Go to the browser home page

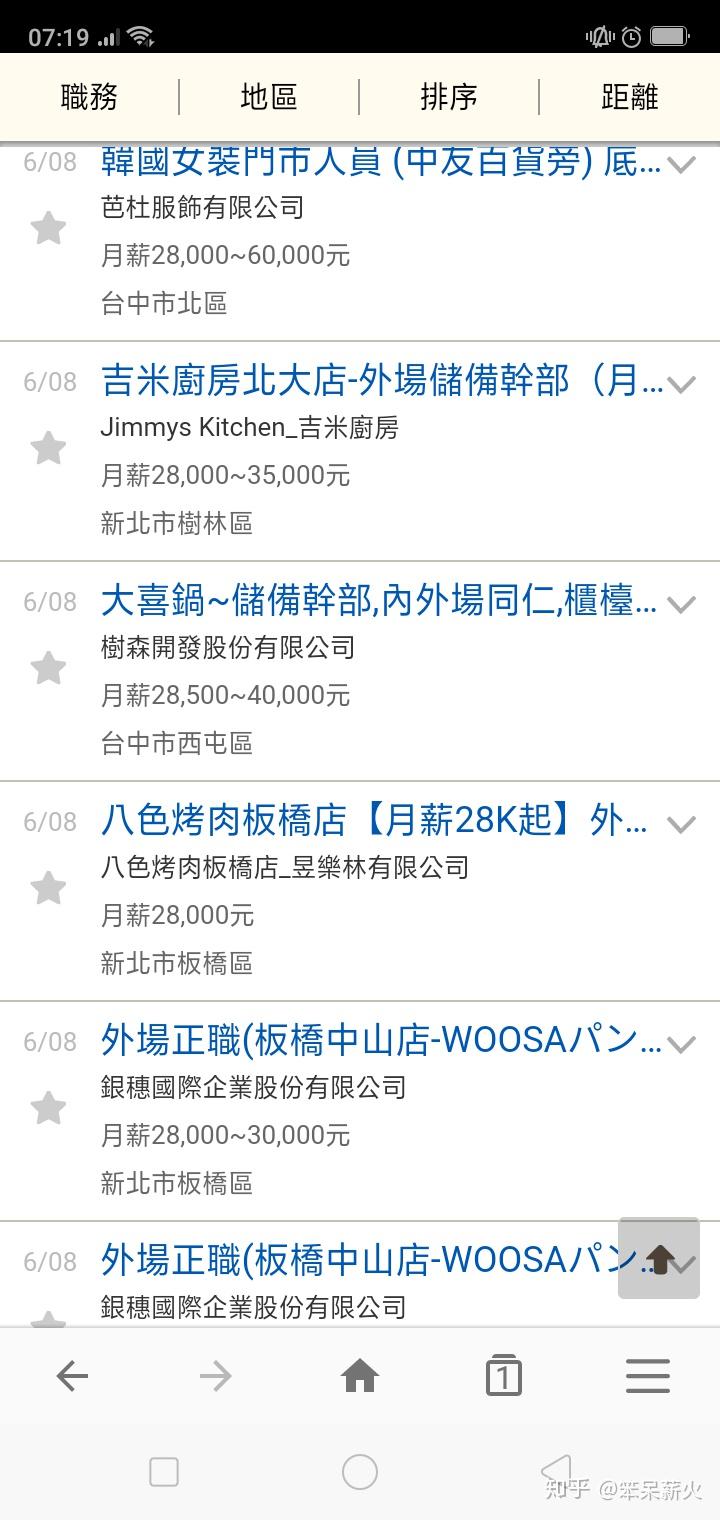pos(360,1377)
